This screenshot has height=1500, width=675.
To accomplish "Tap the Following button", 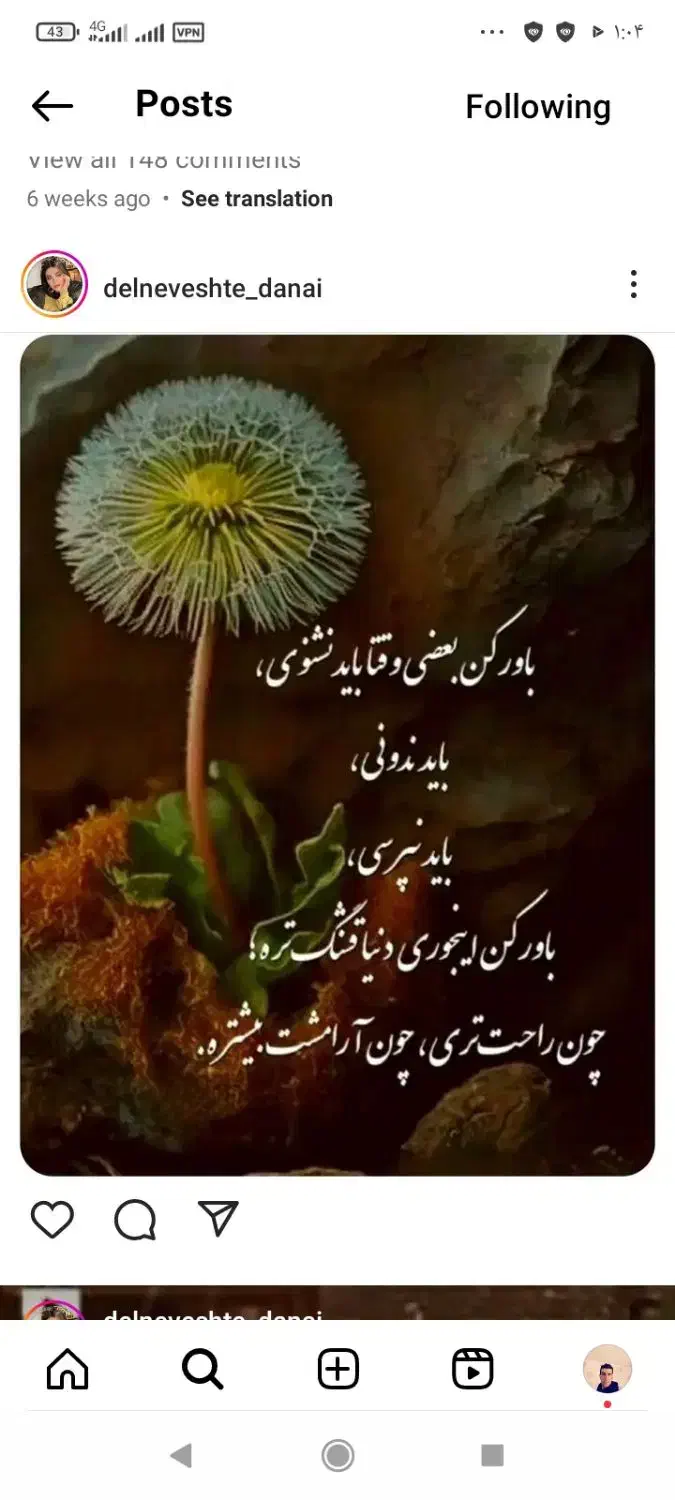I will pyautogui.click(x=538, y=107).
